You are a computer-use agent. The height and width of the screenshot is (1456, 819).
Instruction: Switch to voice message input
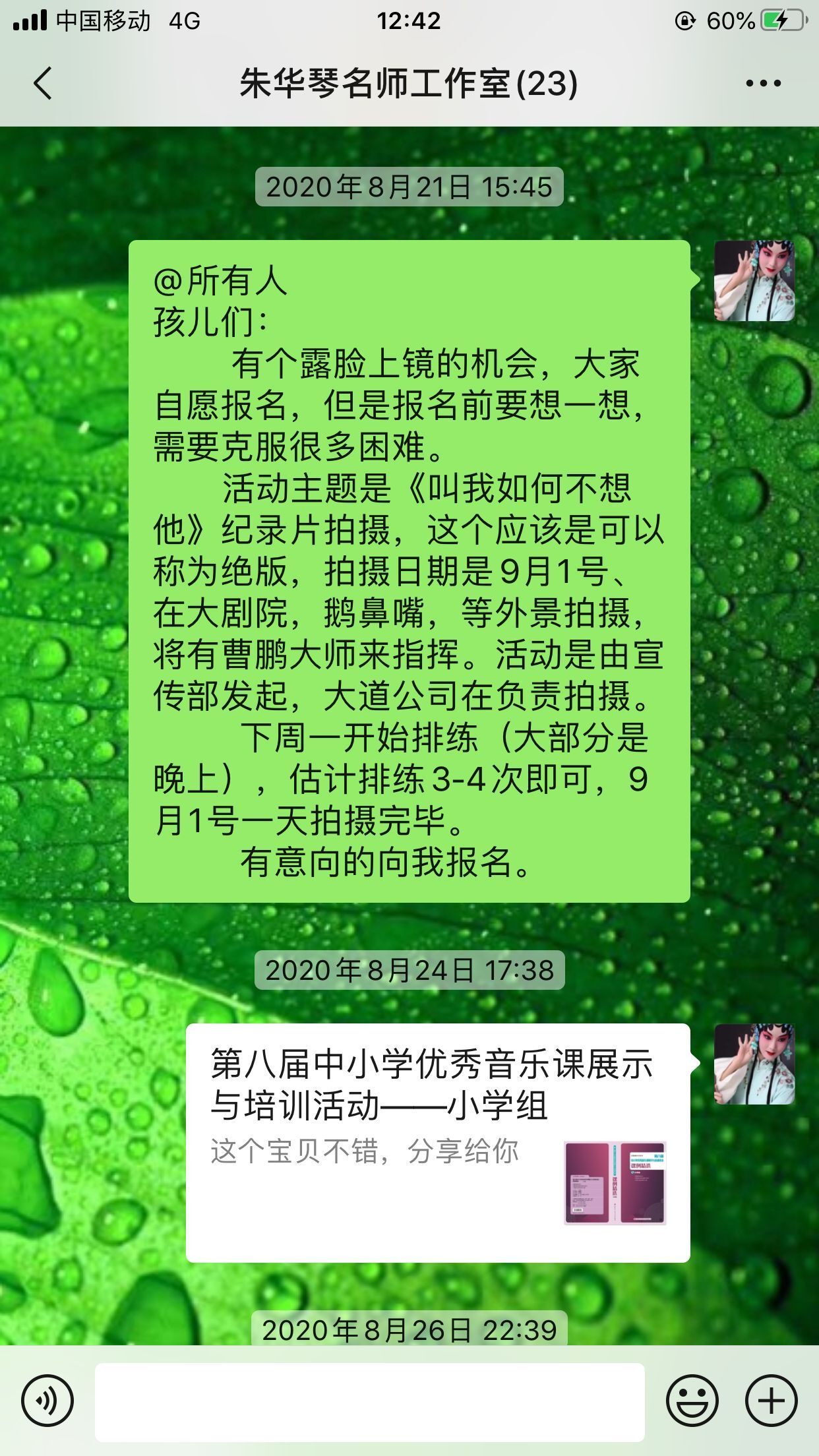[x=47, y=1401]
